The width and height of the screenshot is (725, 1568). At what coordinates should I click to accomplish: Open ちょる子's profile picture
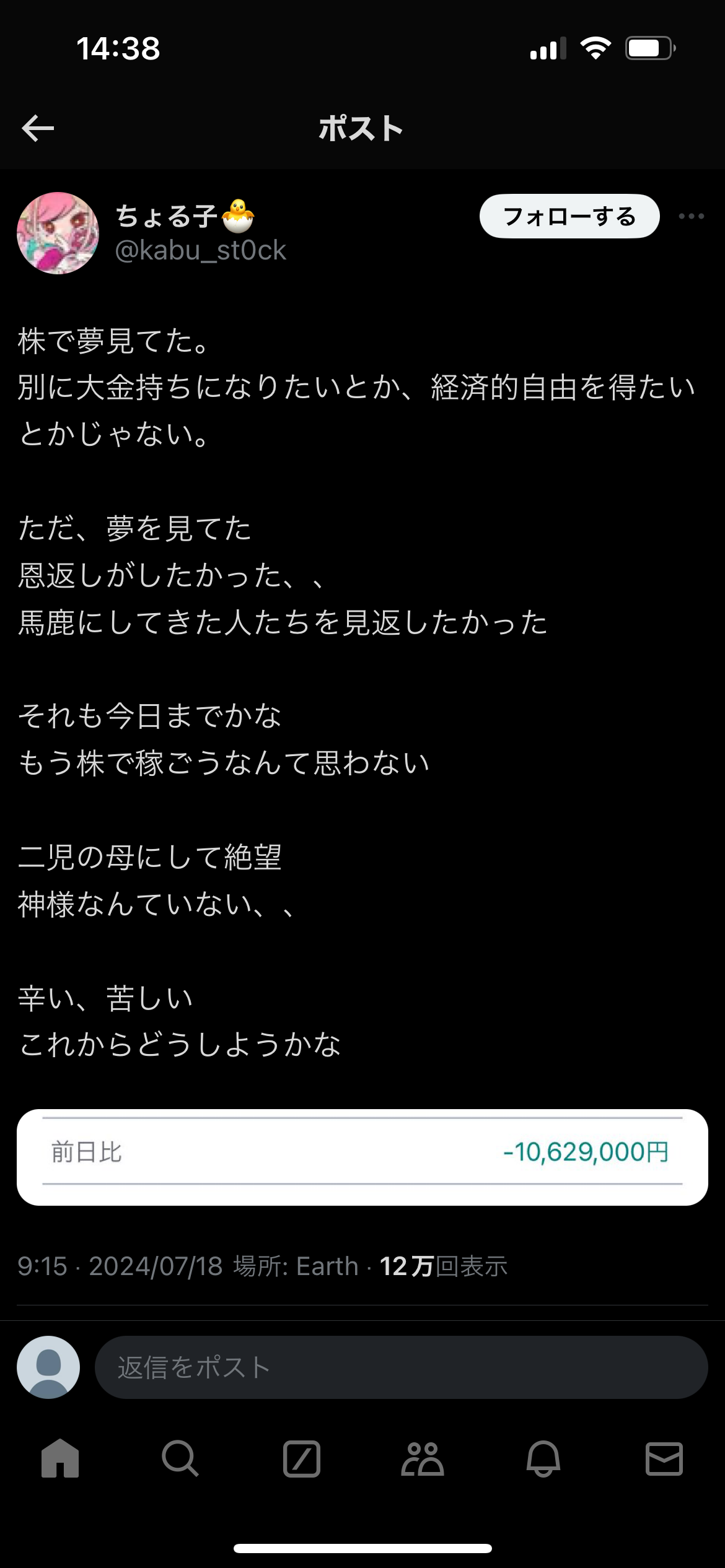click(x=58, y=233)
